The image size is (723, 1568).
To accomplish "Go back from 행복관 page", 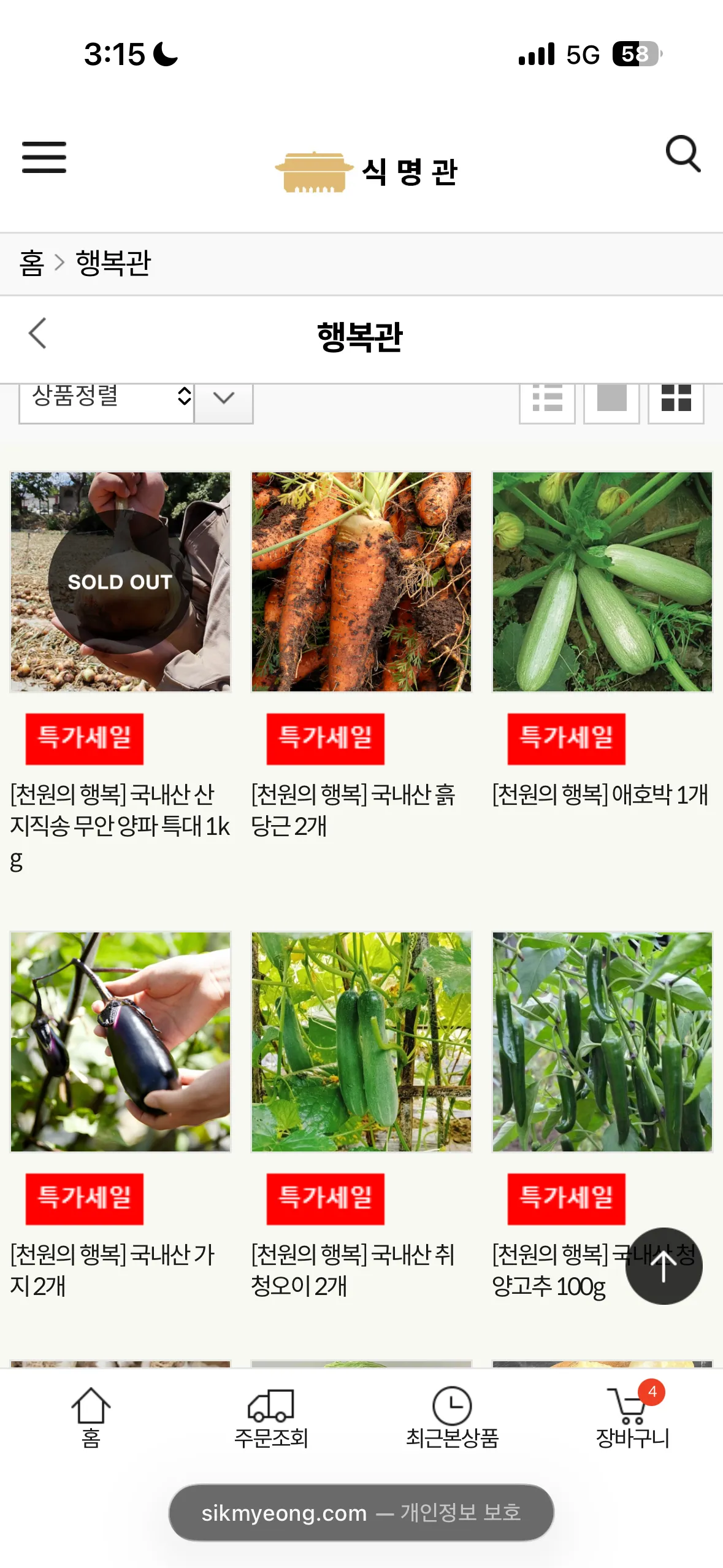I will click(37, 334).
